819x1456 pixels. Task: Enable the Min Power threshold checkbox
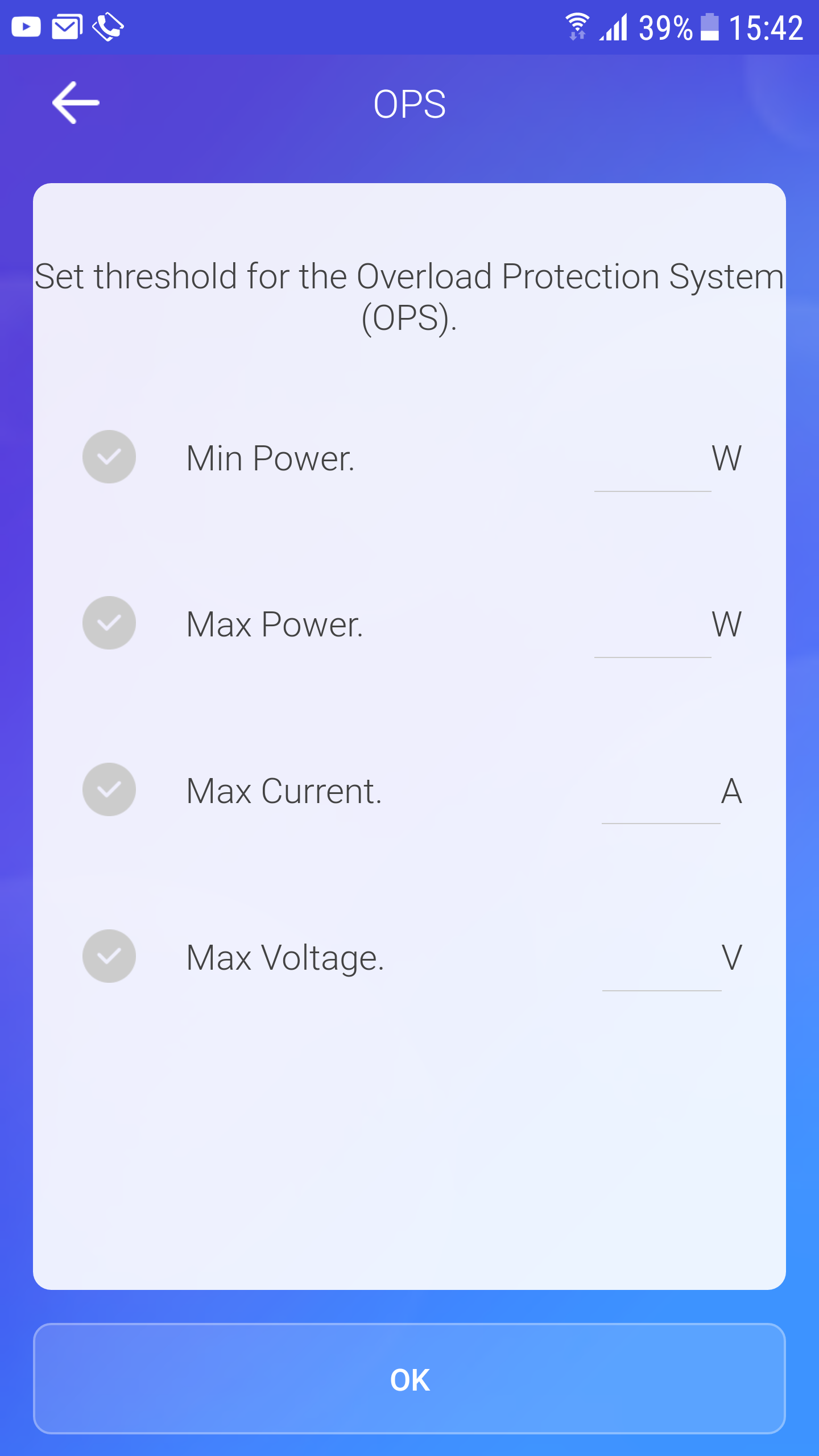(109, 457)
